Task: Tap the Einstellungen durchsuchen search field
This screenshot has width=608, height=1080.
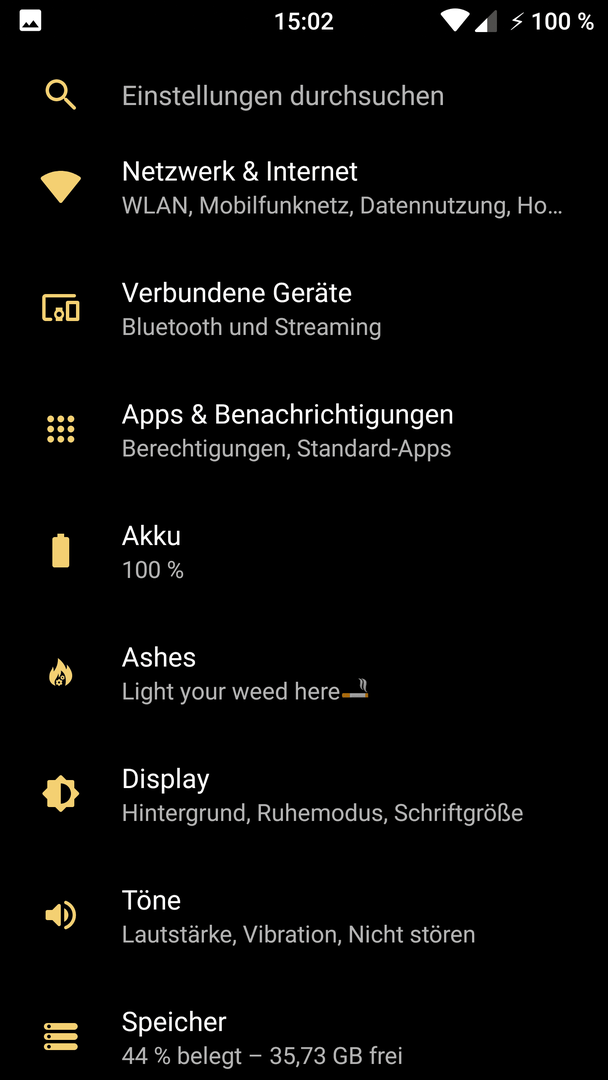Action: (x=304, y=96)
